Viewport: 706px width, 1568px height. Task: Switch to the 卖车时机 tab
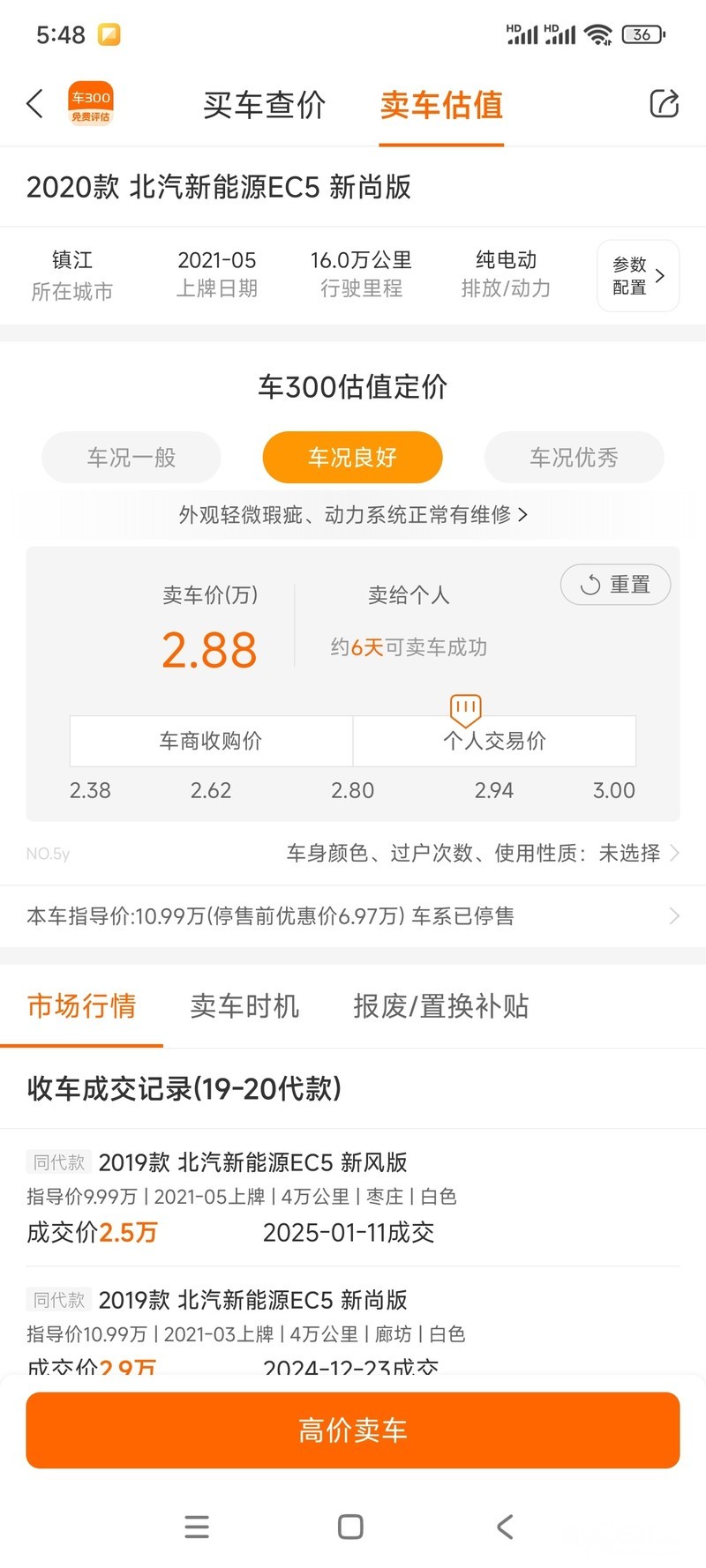244,1006
